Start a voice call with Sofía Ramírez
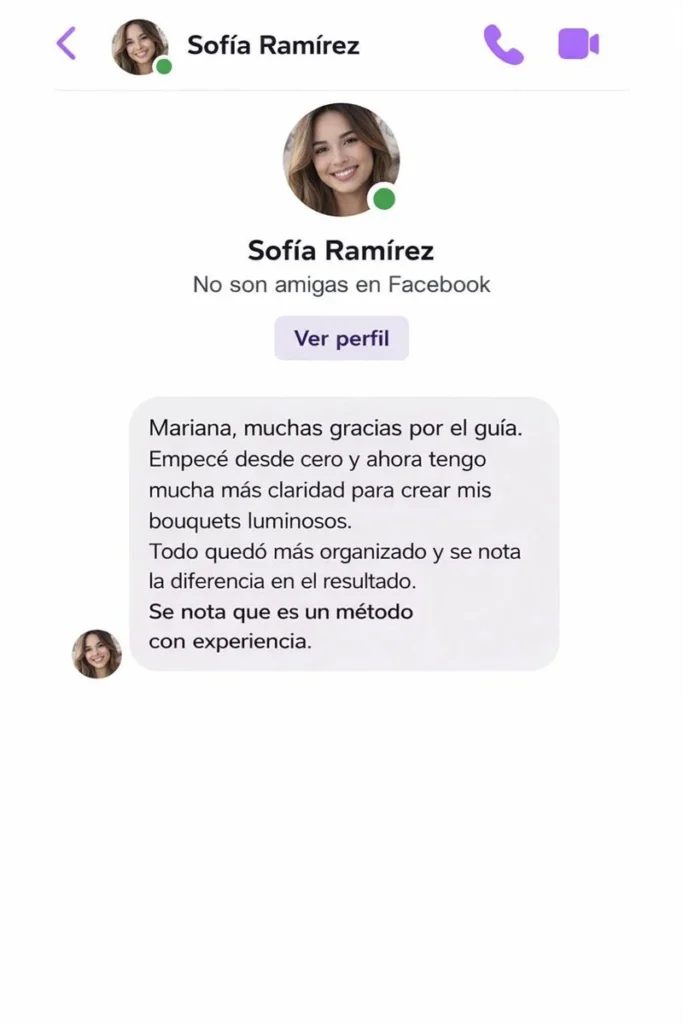The image size is (683, 1024). (503, 45)
